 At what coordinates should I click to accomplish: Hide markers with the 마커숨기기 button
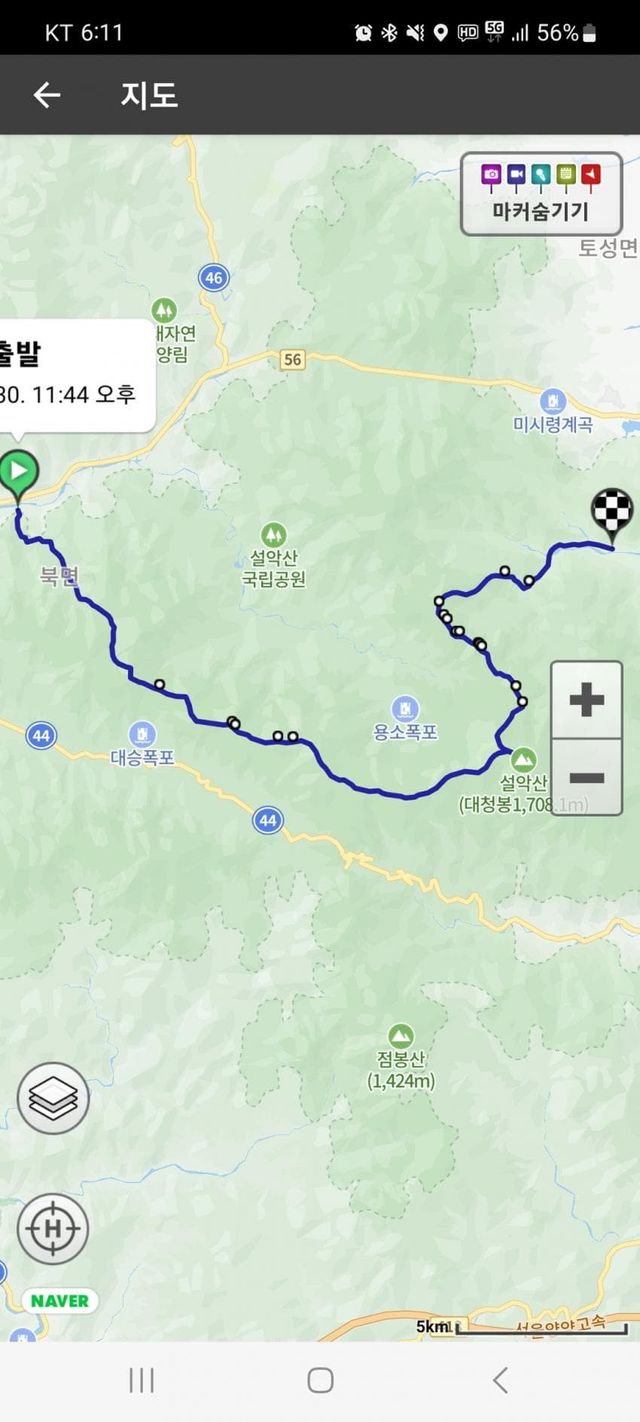[541, 194]
